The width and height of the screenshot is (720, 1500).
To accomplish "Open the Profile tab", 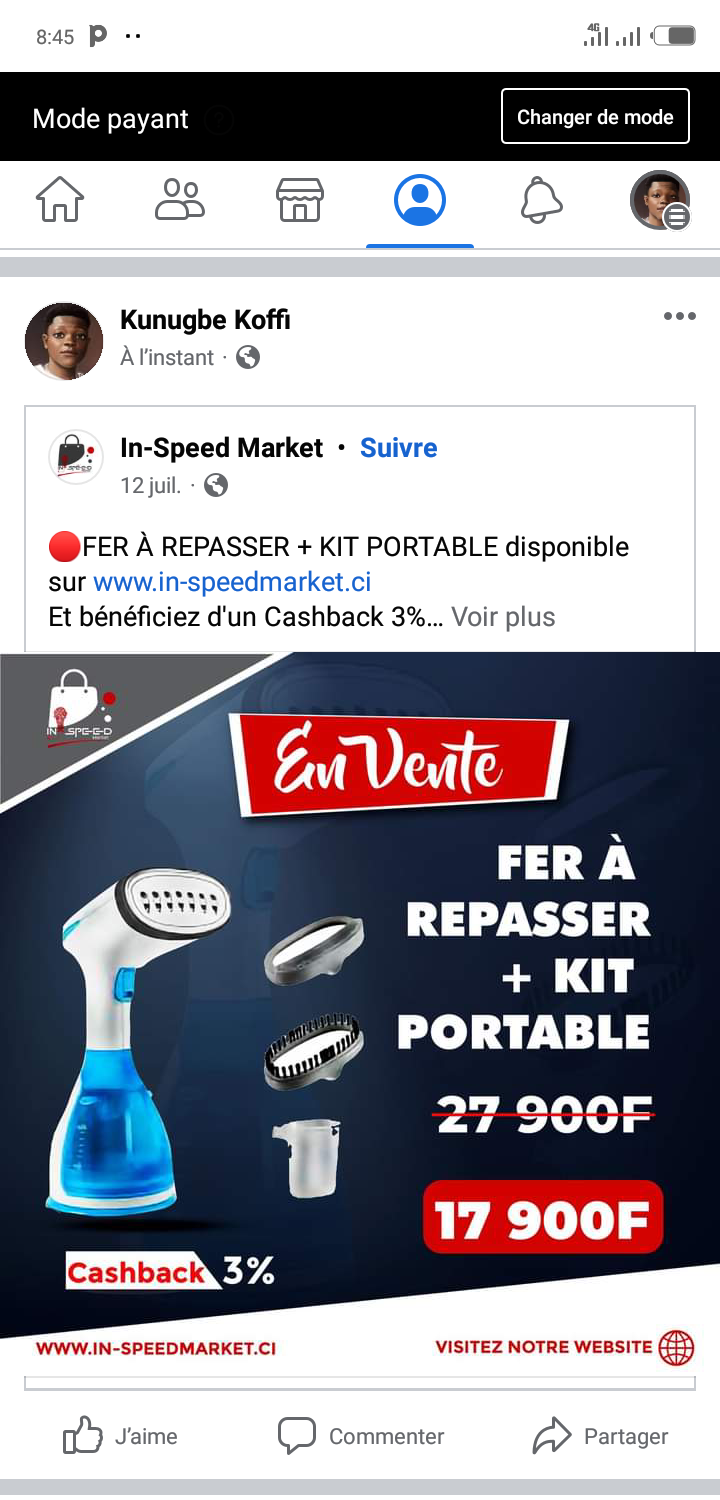I will coord(420,200).
